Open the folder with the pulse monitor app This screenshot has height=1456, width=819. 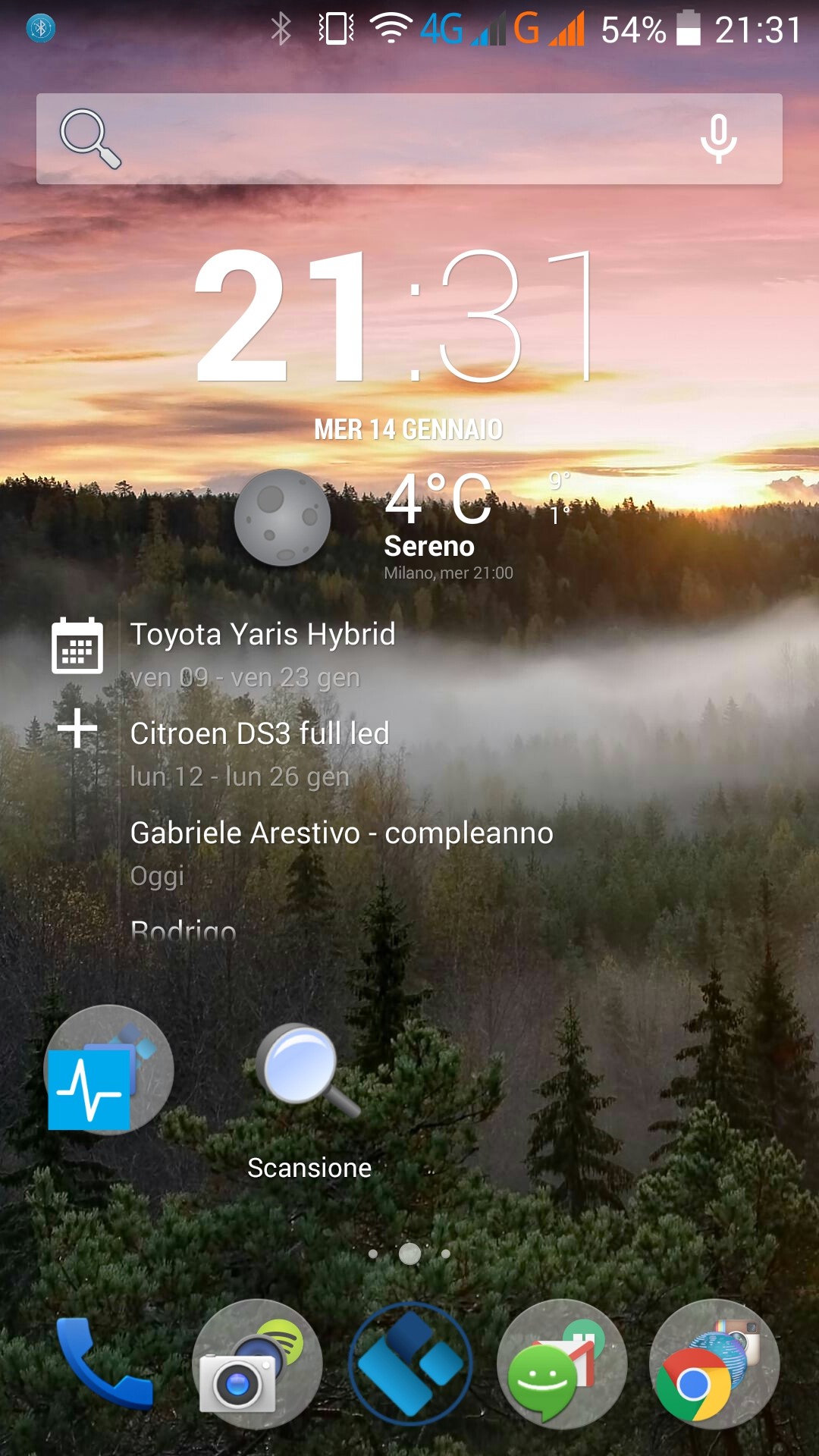pyautogui.click(x=108, y=1071)
